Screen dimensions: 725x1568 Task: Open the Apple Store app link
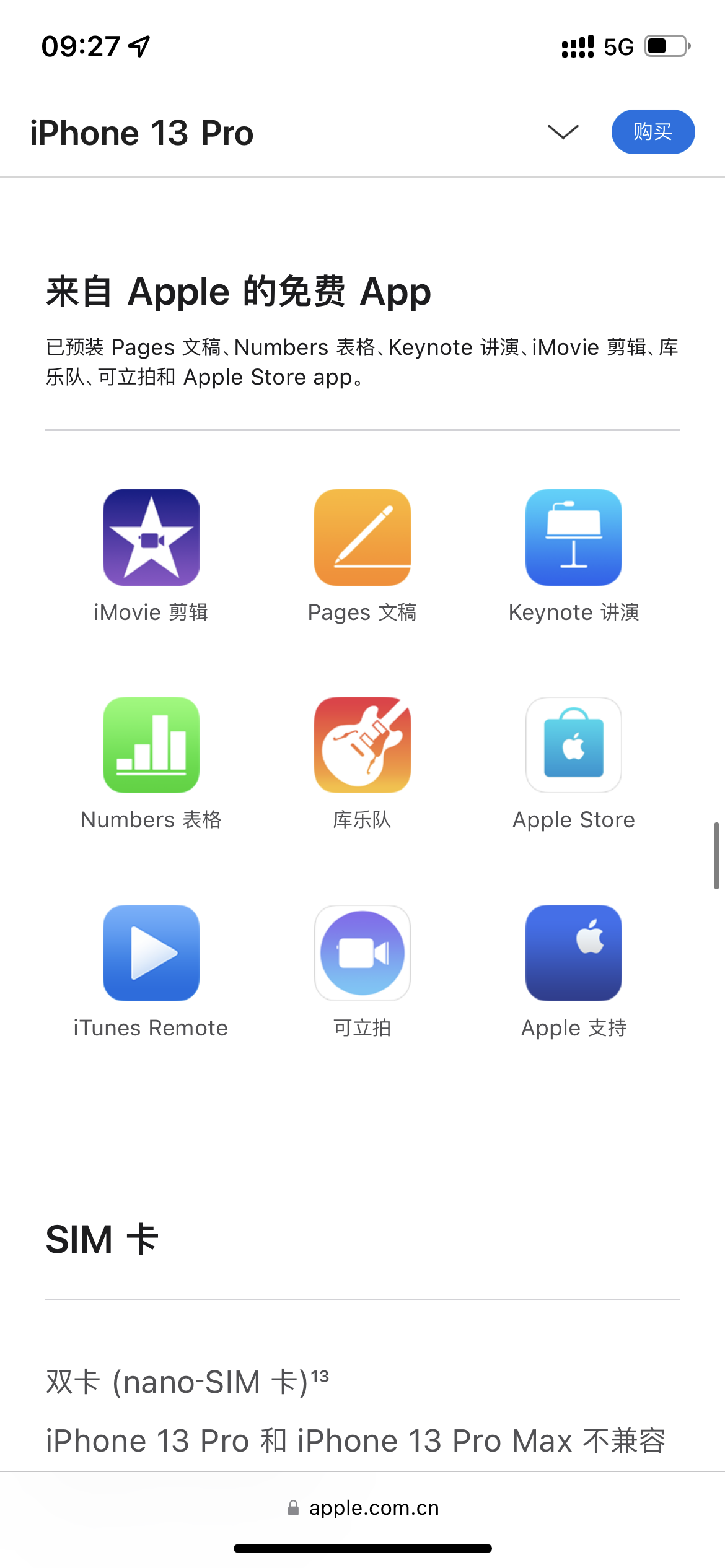point(574,746)
